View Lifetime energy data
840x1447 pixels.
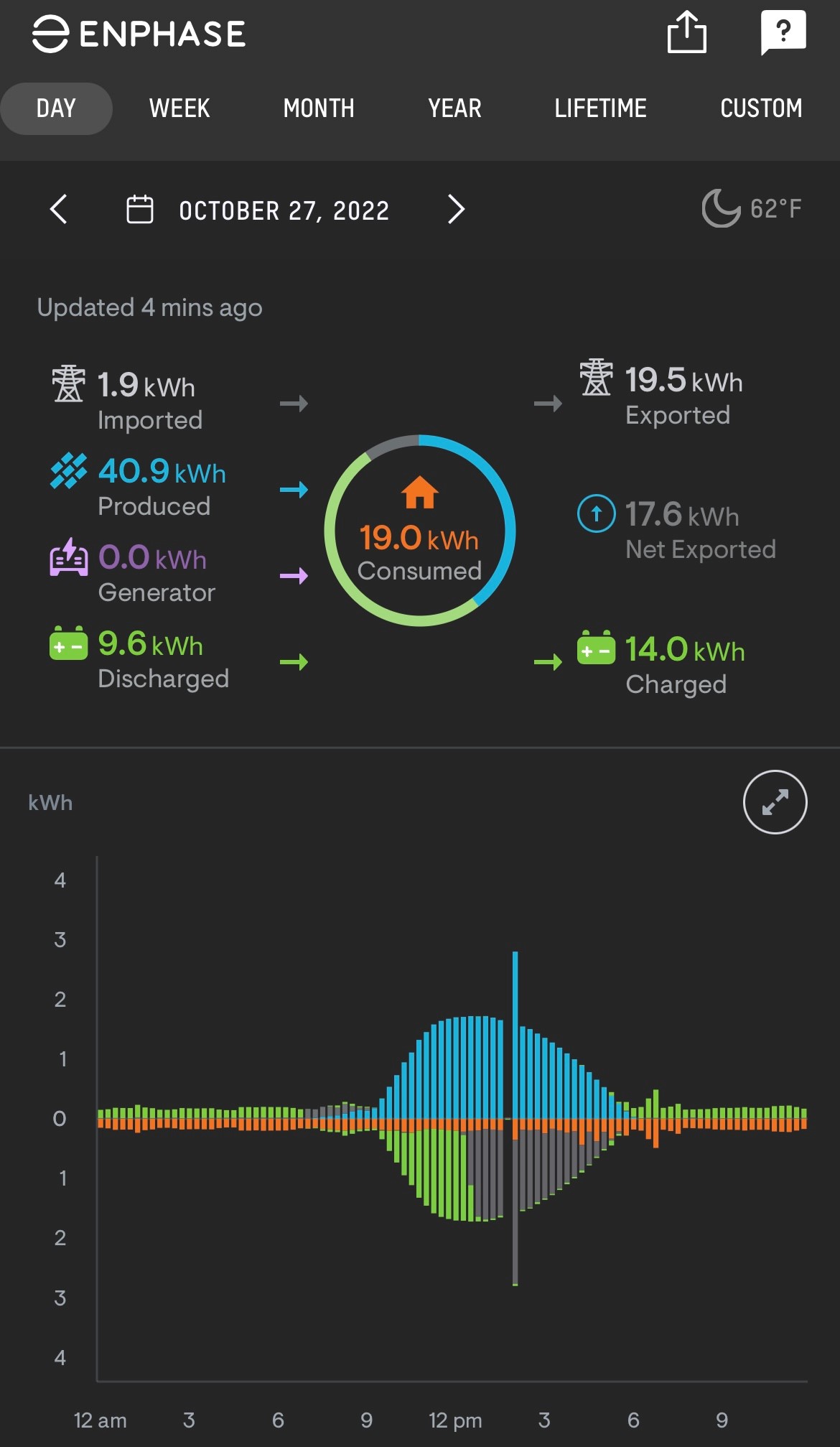point(600,108)
